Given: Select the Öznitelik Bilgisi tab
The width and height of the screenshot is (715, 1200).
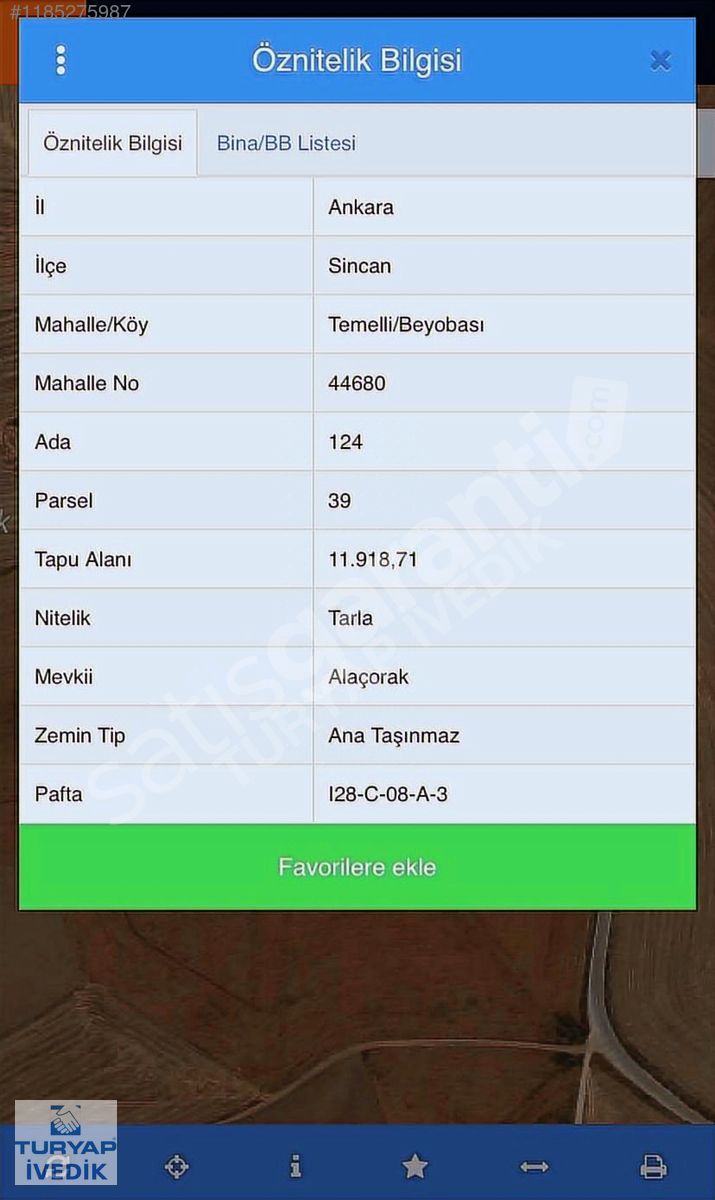Looking at the screenshot, I should [112, 143].
